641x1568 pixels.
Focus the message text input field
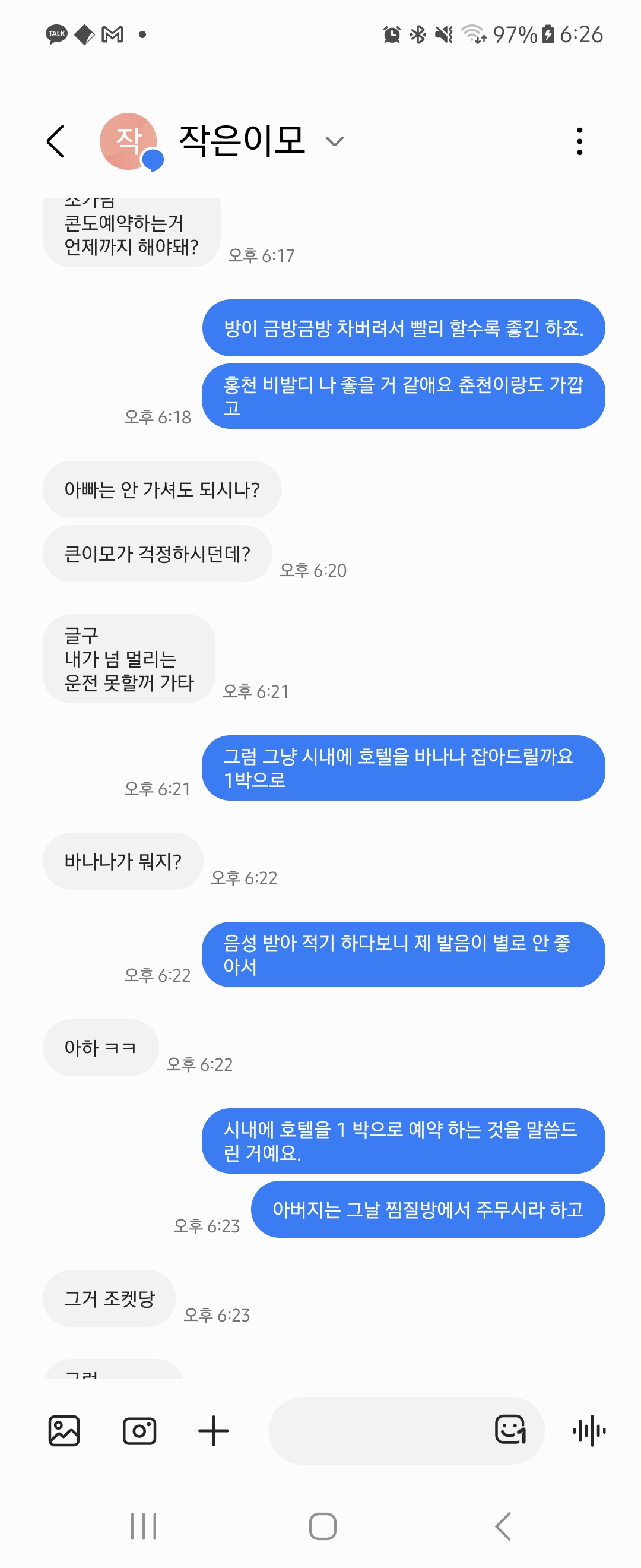click(377, 1430)
